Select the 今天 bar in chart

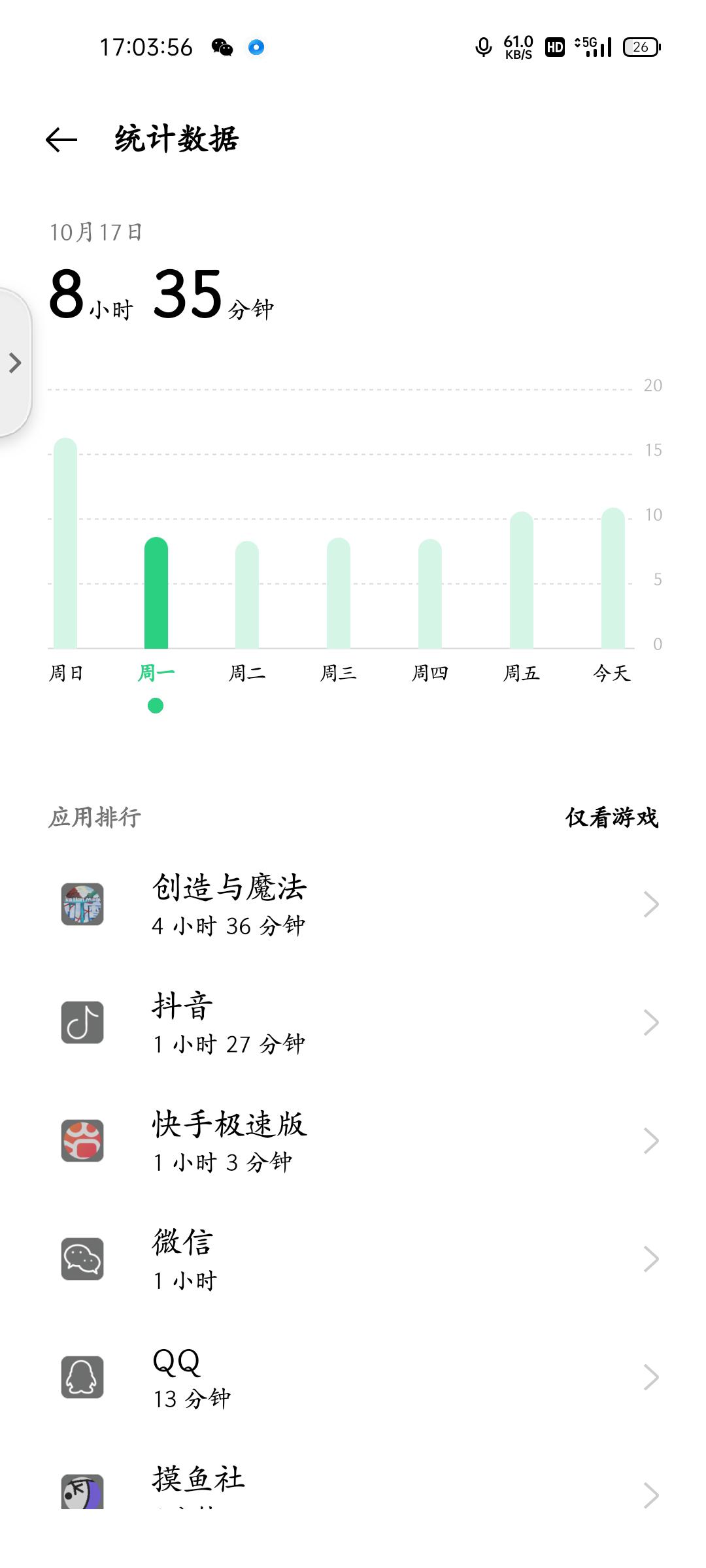point(613,578)
